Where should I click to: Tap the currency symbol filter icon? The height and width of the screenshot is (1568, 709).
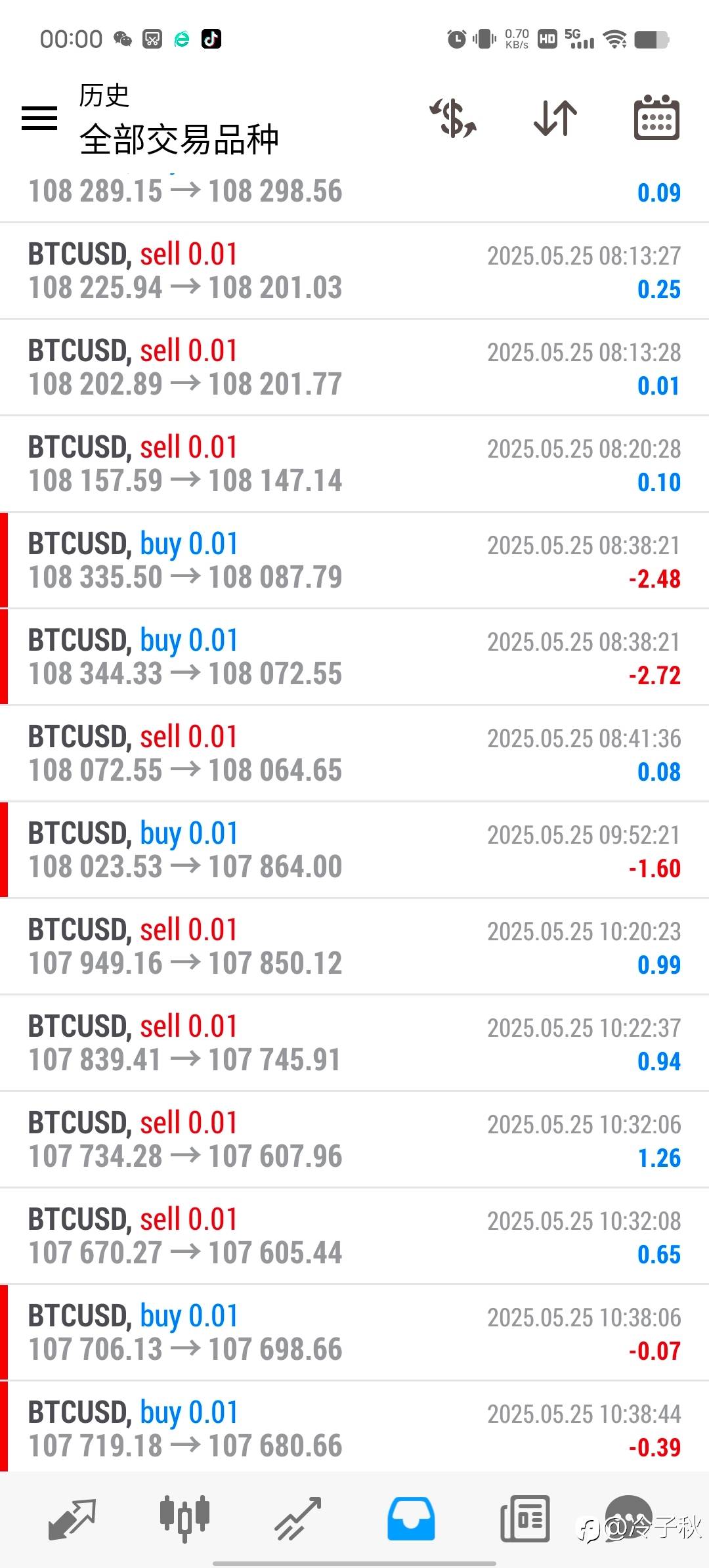click(453, 118)
